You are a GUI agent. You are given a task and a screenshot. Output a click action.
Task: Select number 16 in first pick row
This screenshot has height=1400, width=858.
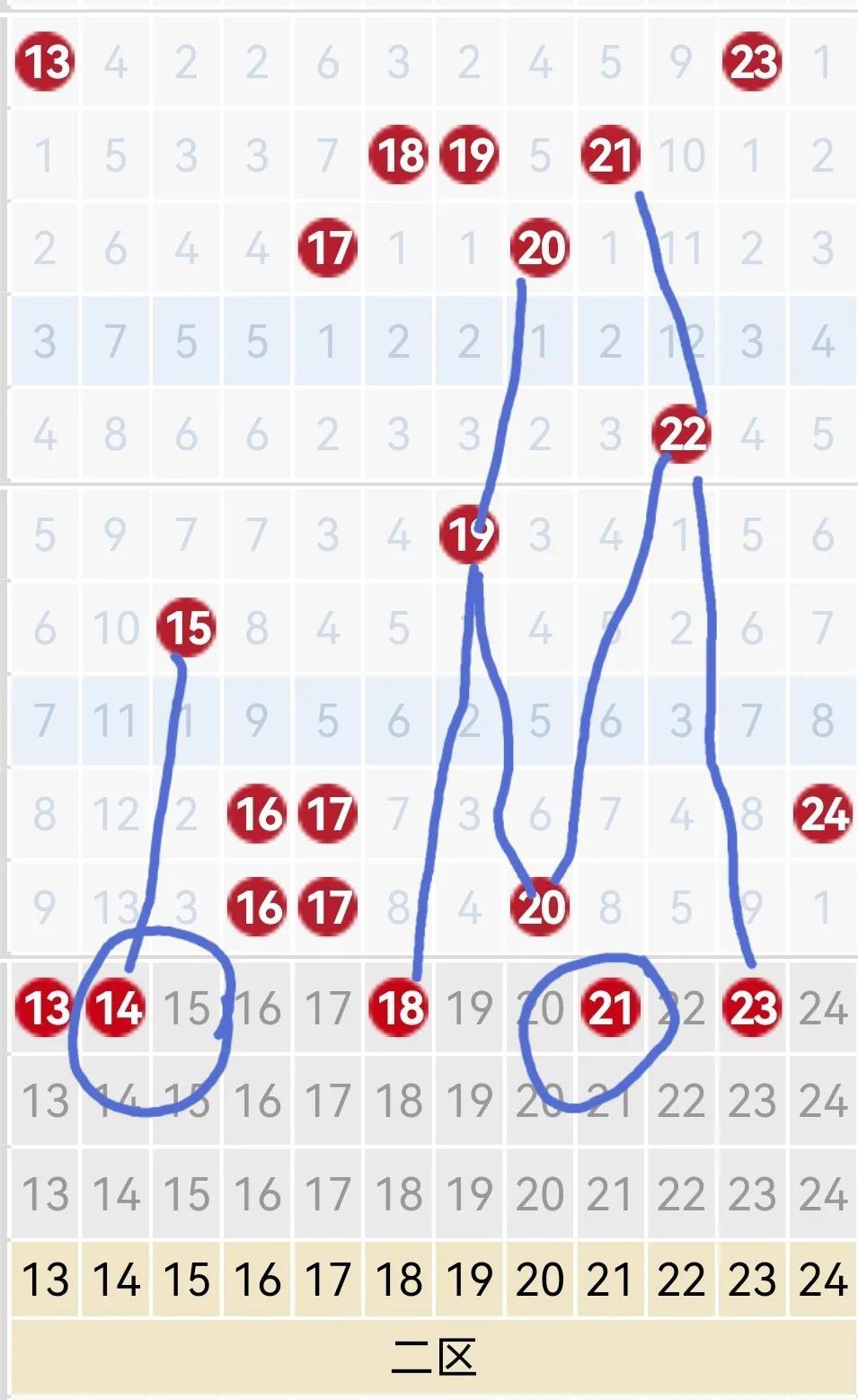tap(258, 1007)
